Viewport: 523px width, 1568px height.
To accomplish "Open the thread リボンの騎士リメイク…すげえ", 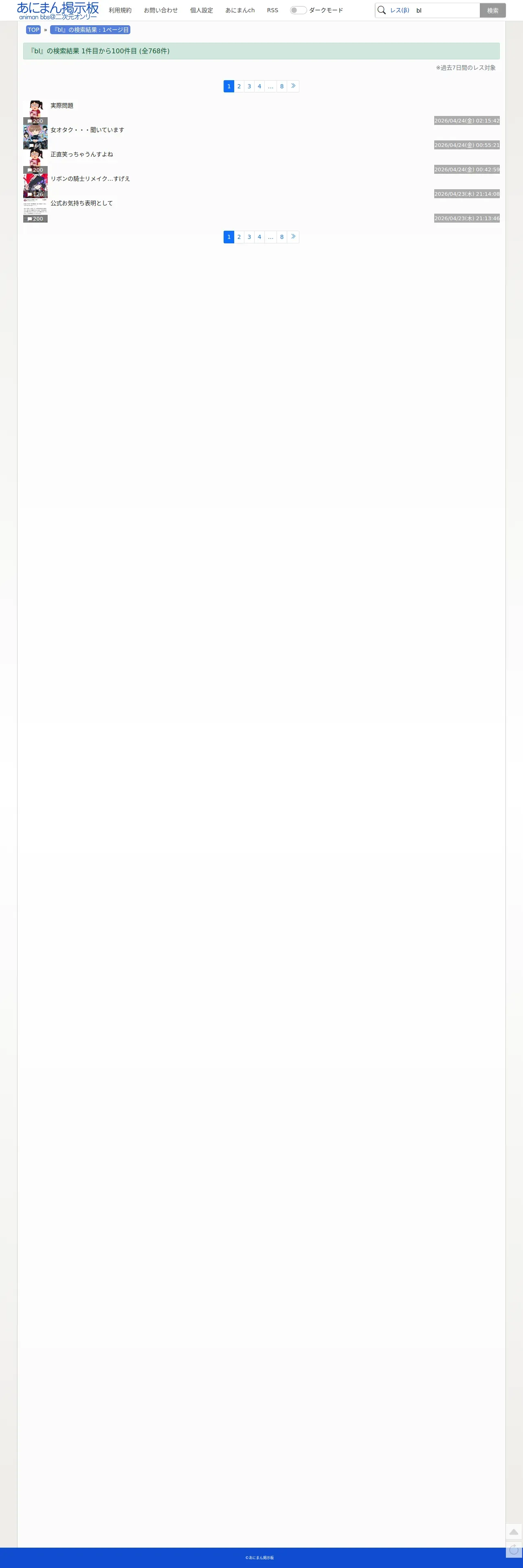I will [90, 179].
